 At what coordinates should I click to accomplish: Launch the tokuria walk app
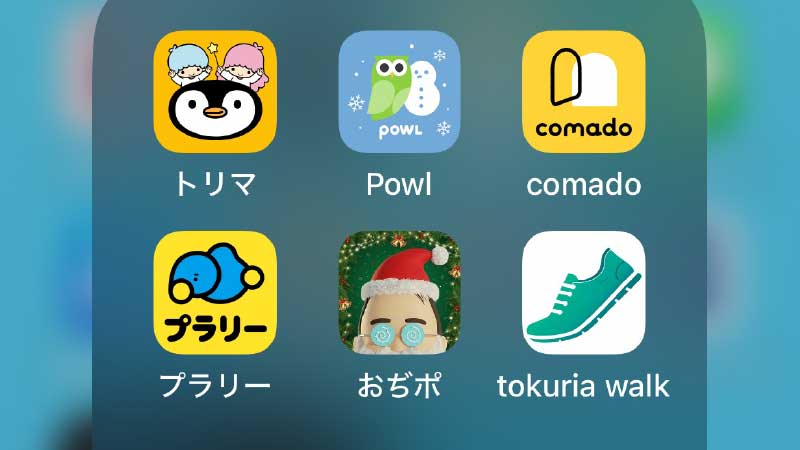tap(584, 293)
